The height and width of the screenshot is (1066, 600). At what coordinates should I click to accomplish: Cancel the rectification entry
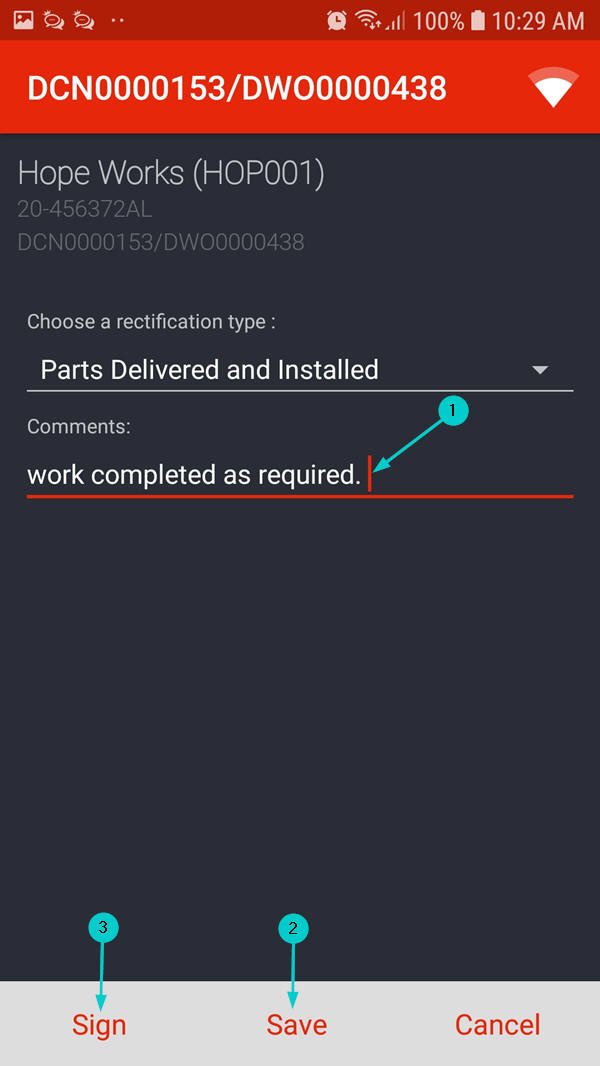click(497, 1025)
